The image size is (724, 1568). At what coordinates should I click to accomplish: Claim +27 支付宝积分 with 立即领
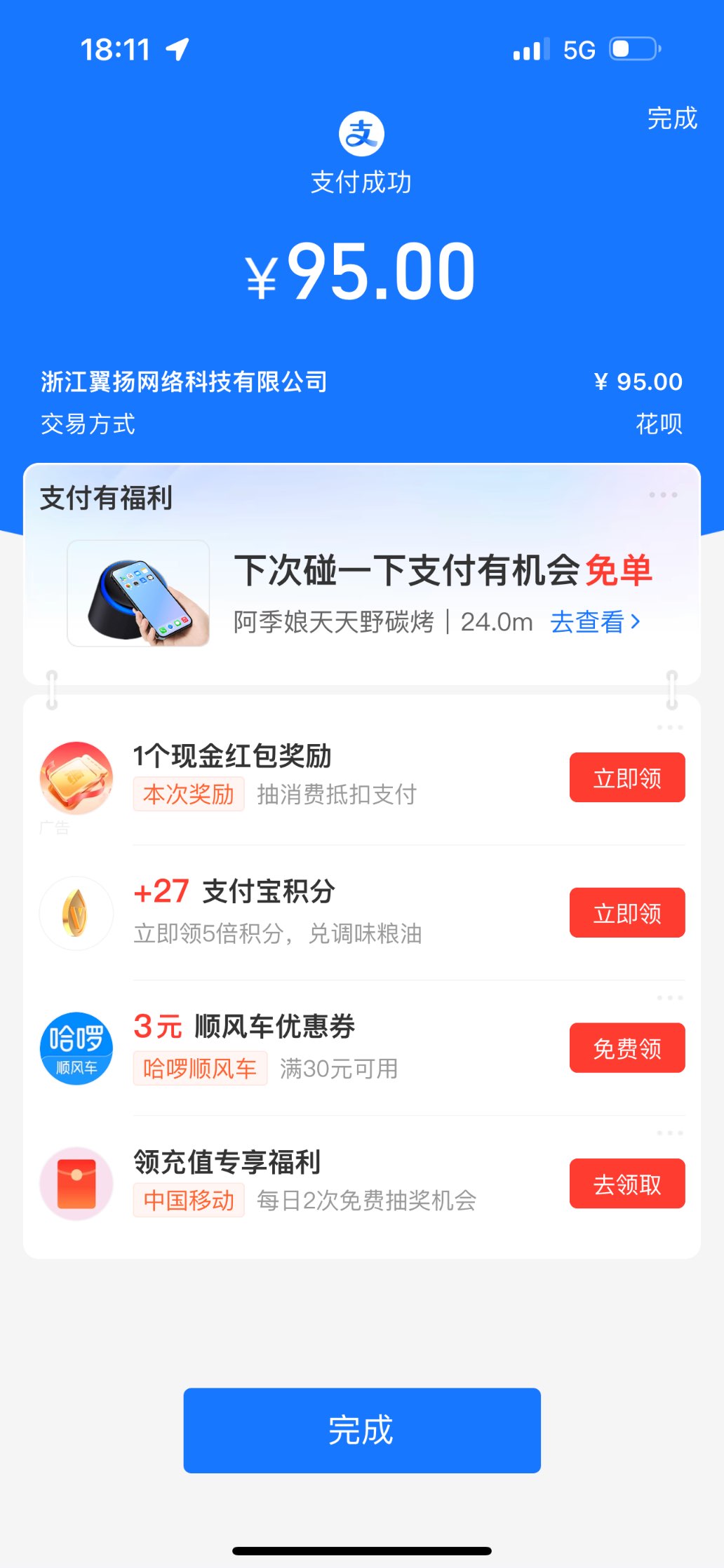[626, 913]
